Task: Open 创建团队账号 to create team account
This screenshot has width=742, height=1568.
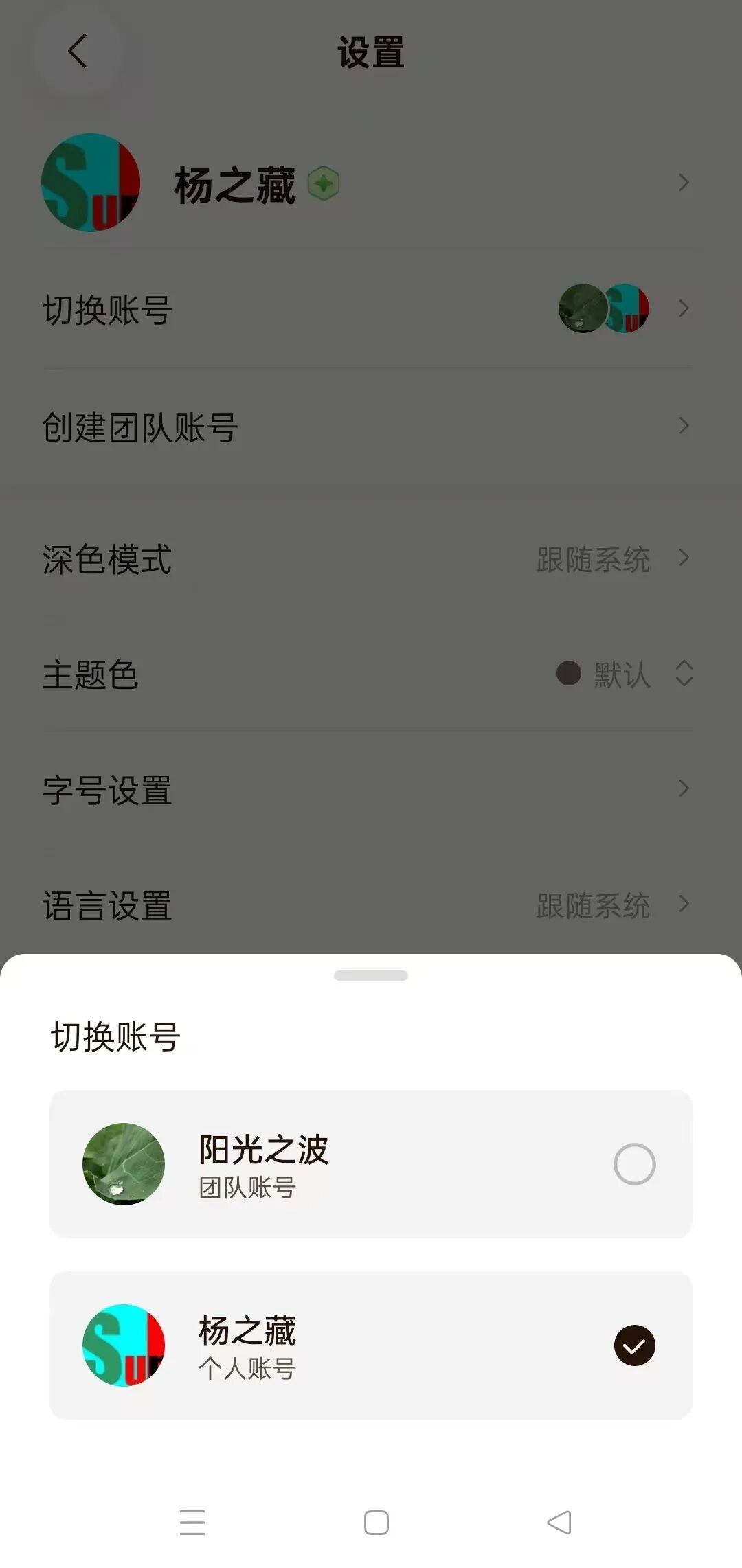Action: tap(371, 425)
